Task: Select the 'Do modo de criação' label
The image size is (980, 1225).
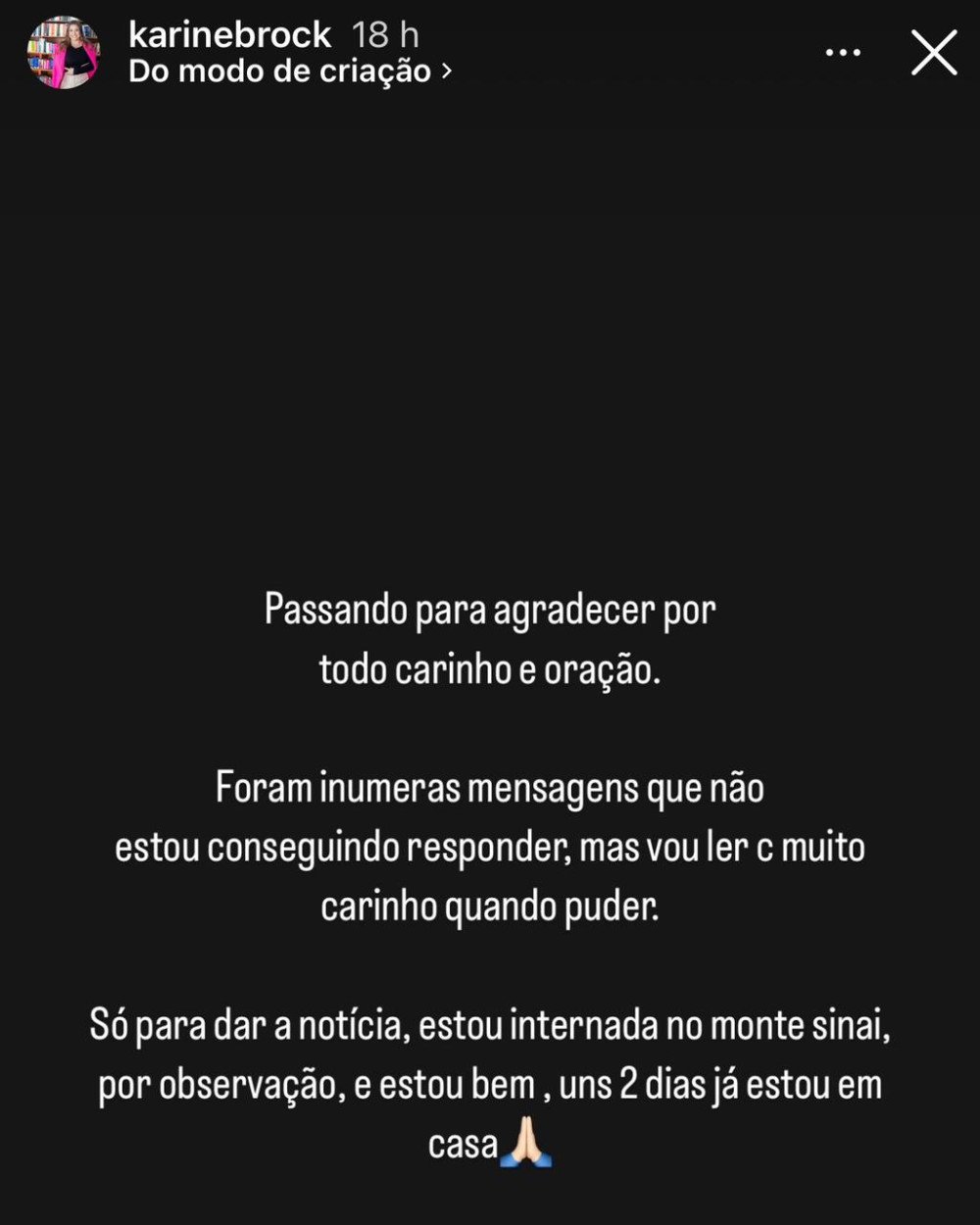Action: tap(279, 71)
